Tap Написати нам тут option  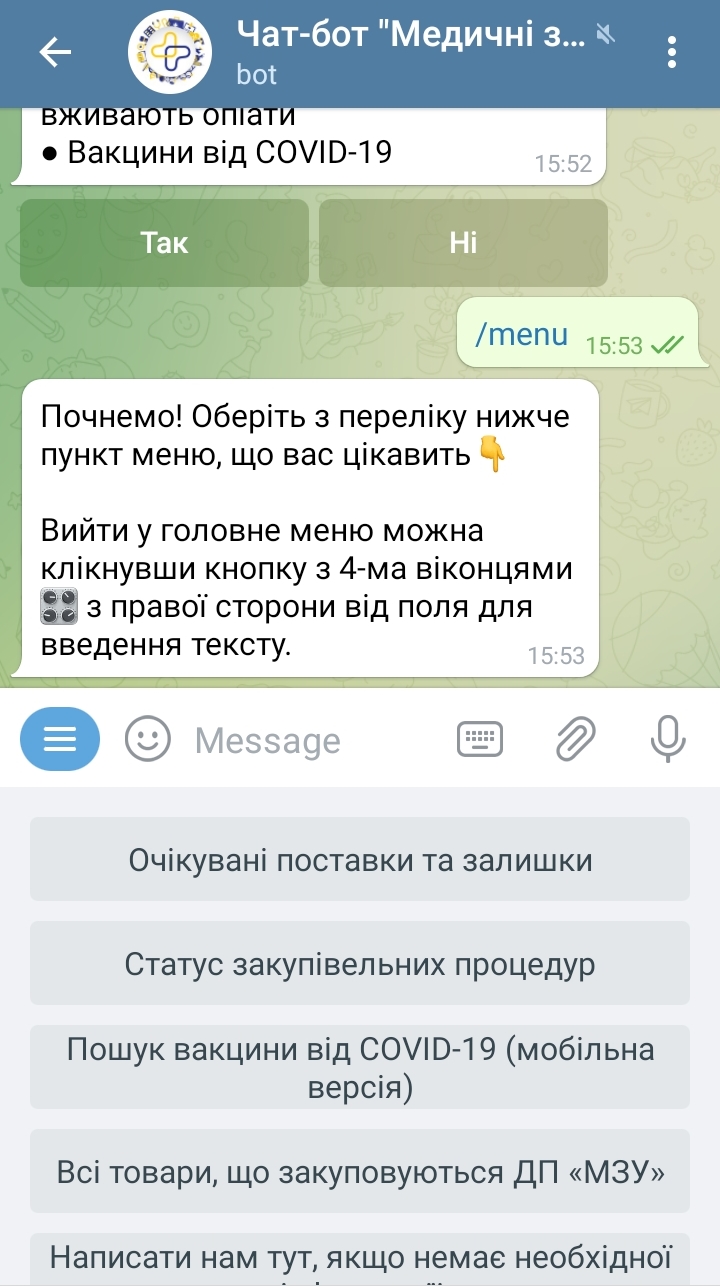[x=360, y=1259]
